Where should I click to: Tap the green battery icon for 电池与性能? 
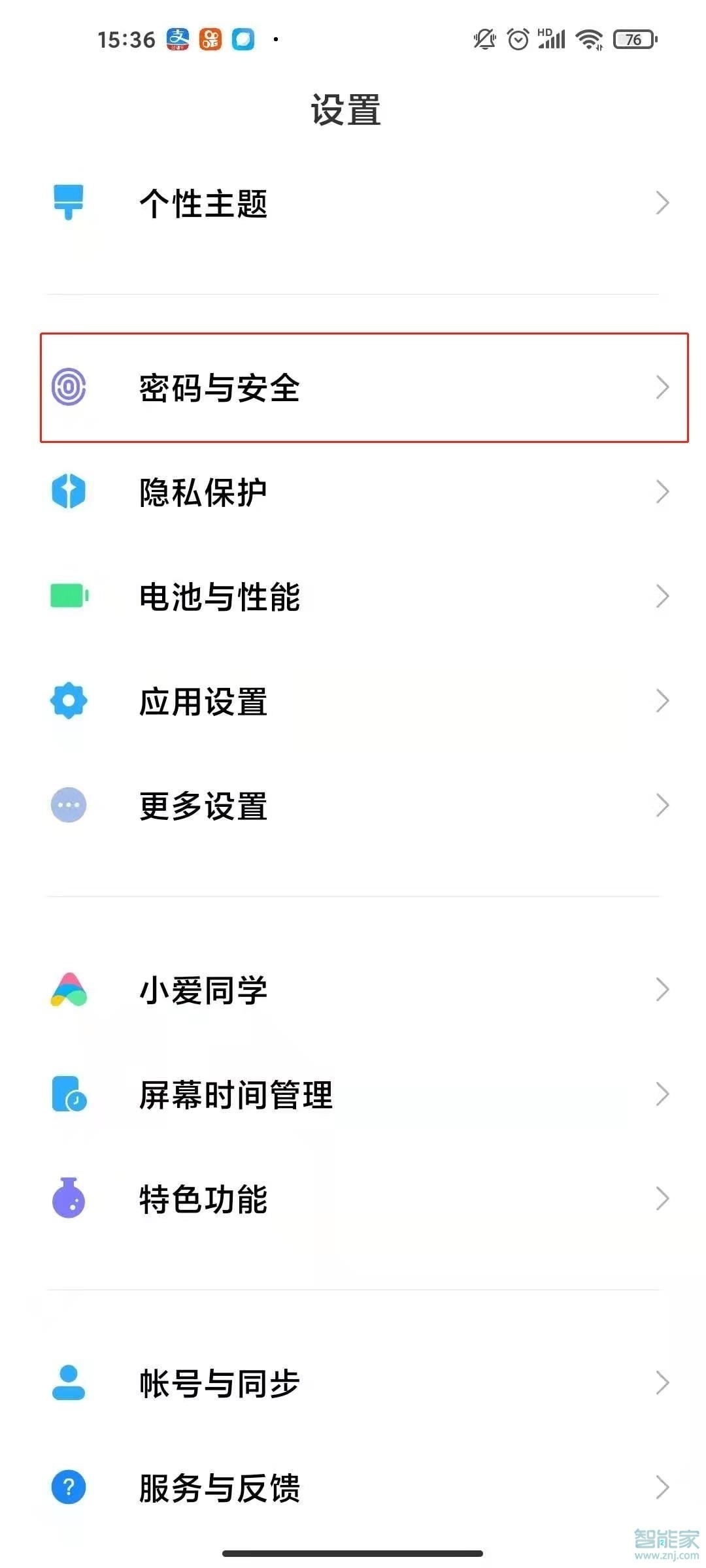[x=68, y=596]
